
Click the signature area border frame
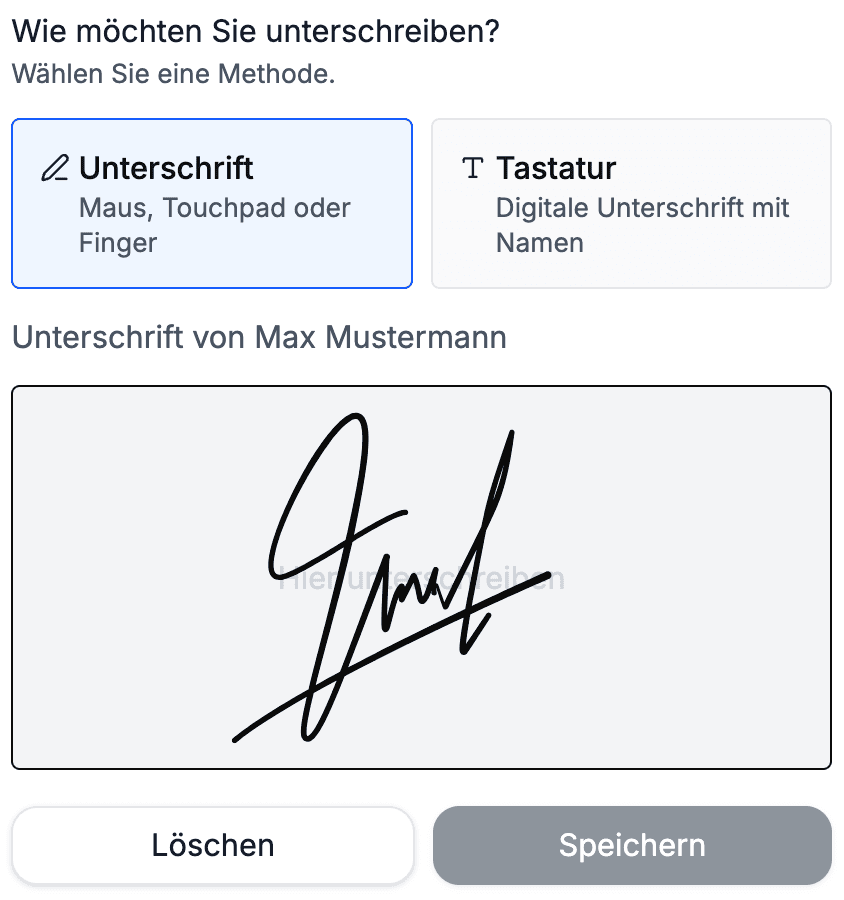click(x=420, y=386)
